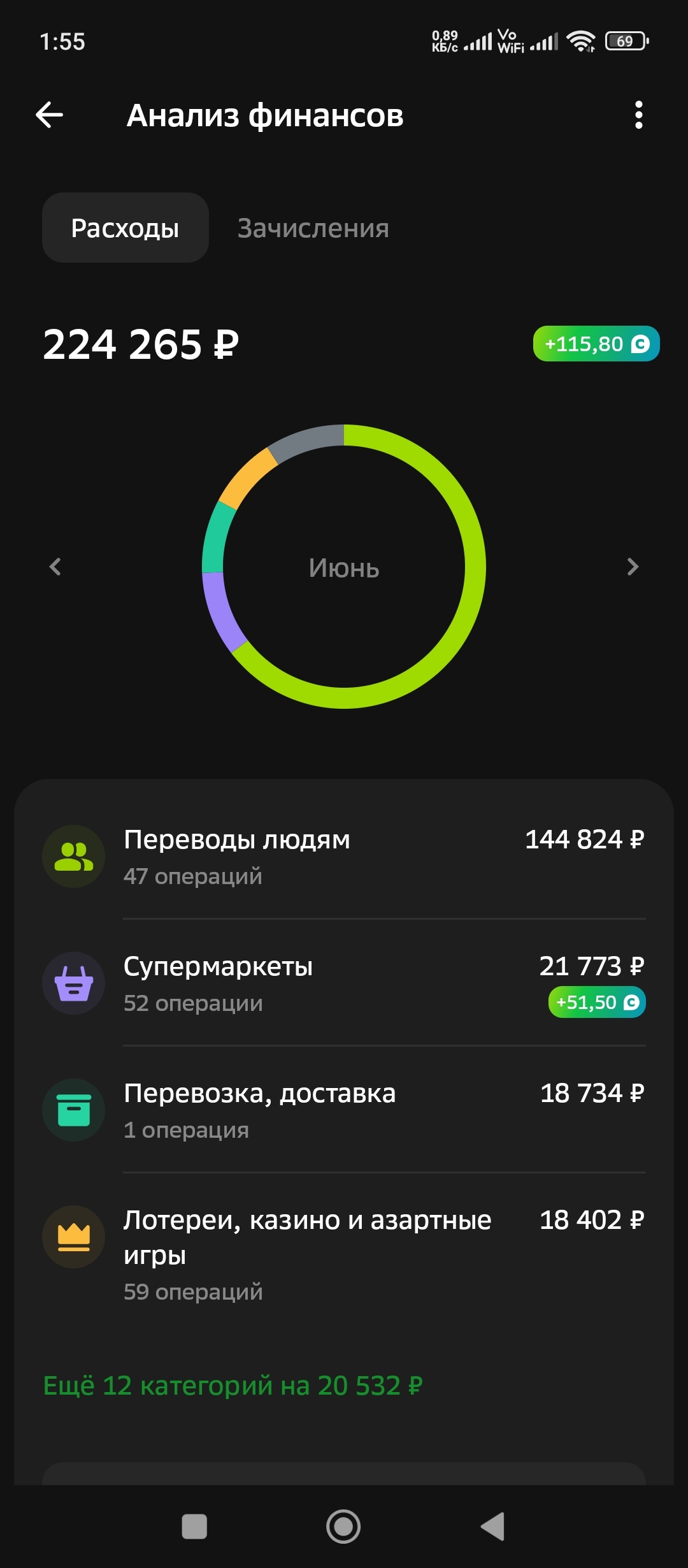
Task: Show next month with right chevron
Action: [x=632, y=567]
